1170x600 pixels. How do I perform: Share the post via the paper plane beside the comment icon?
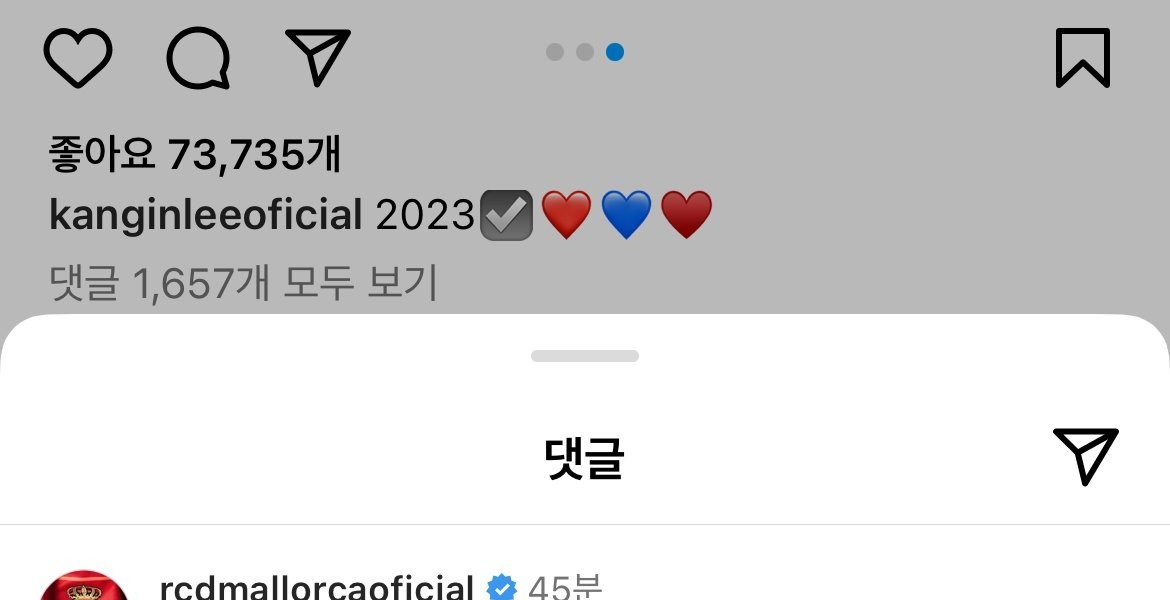click(318, 56)
